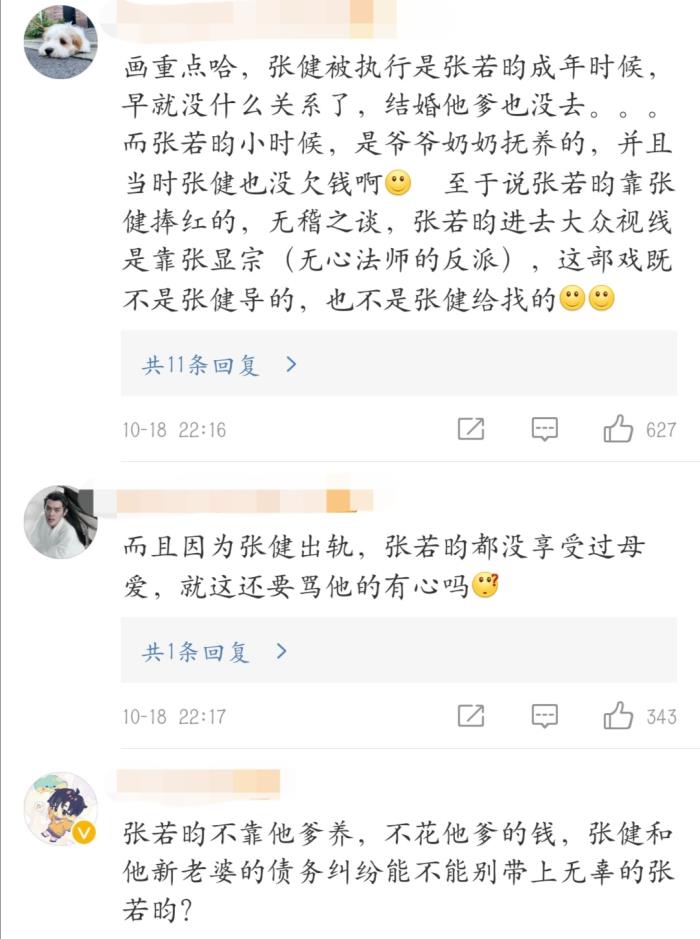Expand the 共1条回复 reply thread
This screenshot has height=939, width=700.
coord(214,652)
